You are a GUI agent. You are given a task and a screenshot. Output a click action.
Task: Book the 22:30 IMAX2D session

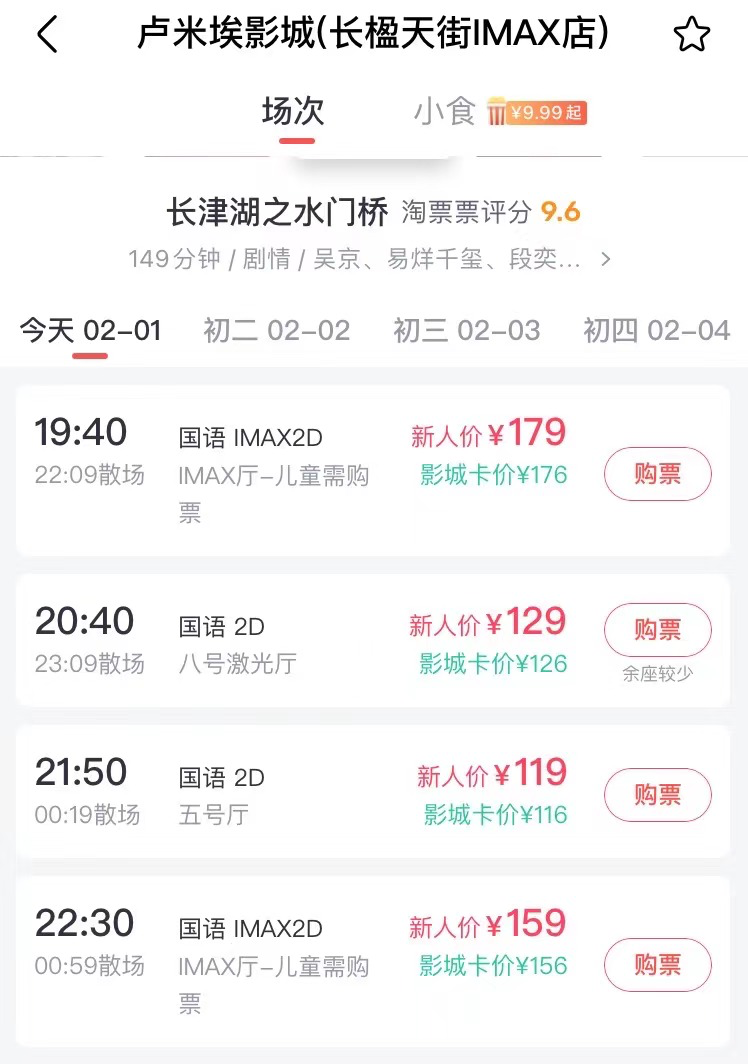pos(657,965)
